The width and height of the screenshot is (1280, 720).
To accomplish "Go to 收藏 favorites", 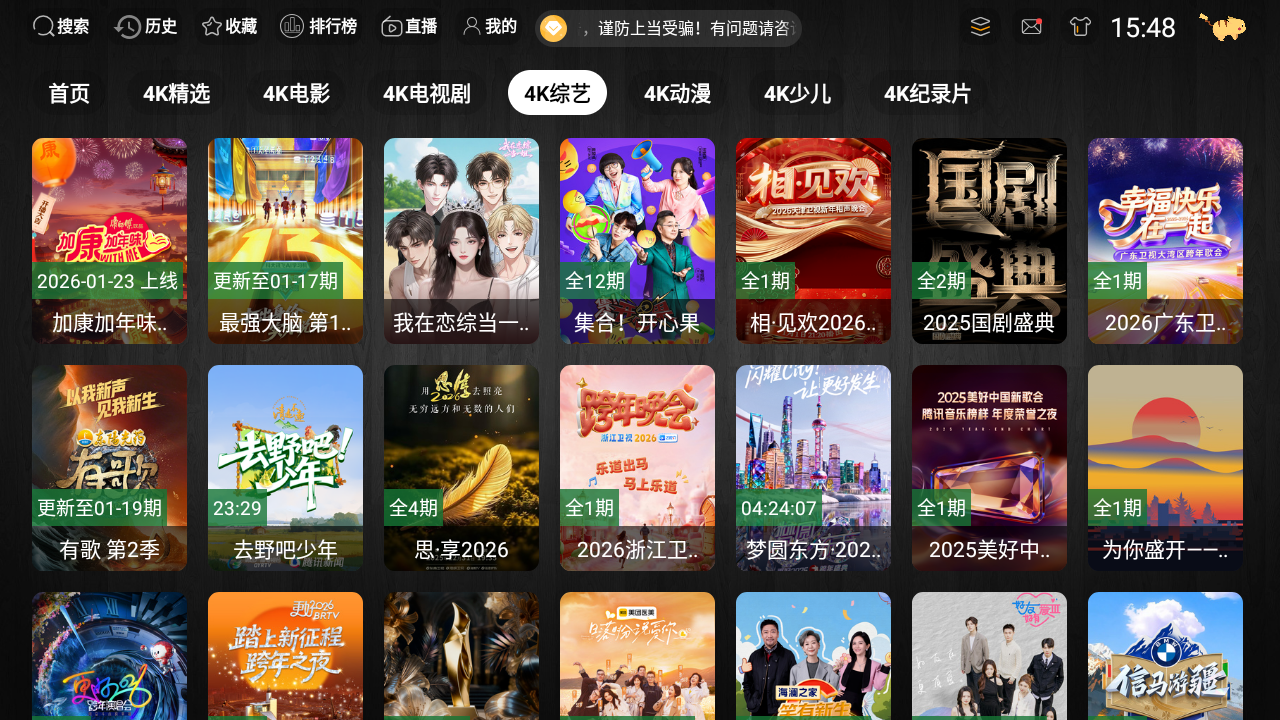I will [x=229, y=27].
